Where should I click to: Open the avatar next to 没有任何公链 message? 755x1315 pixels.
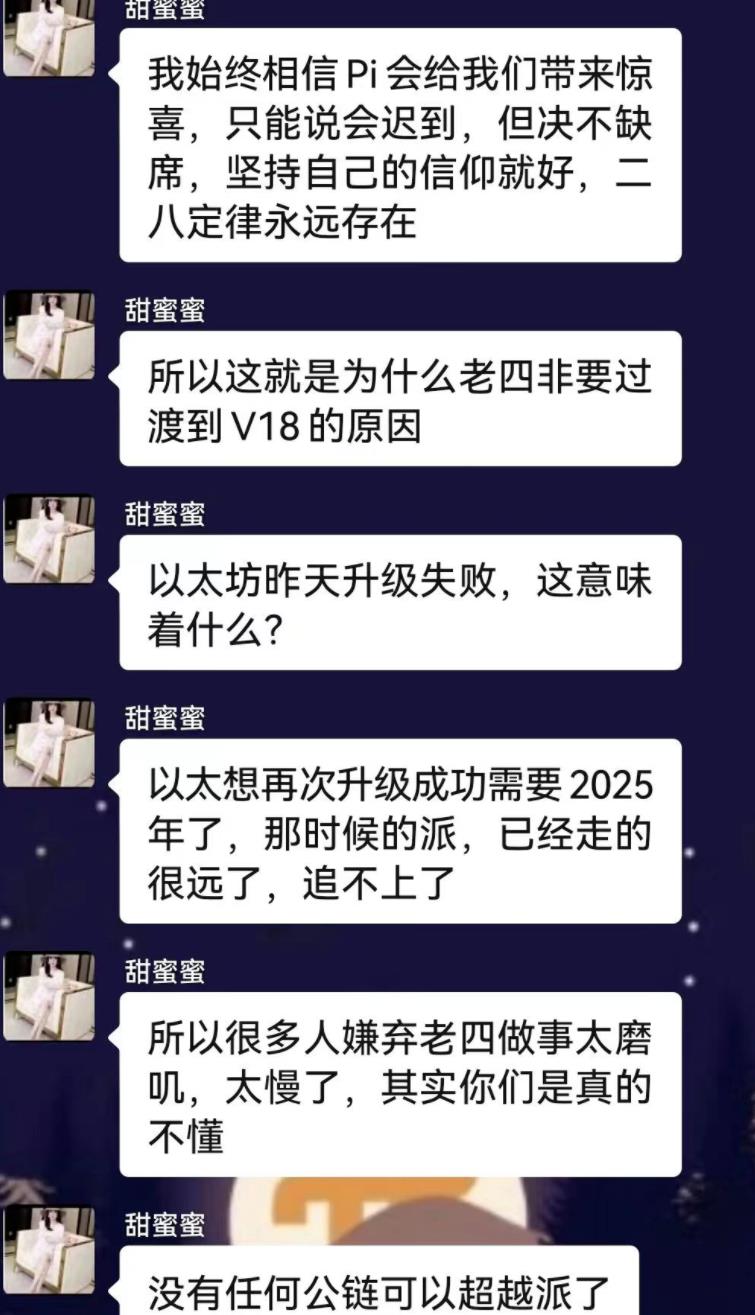49,1250
